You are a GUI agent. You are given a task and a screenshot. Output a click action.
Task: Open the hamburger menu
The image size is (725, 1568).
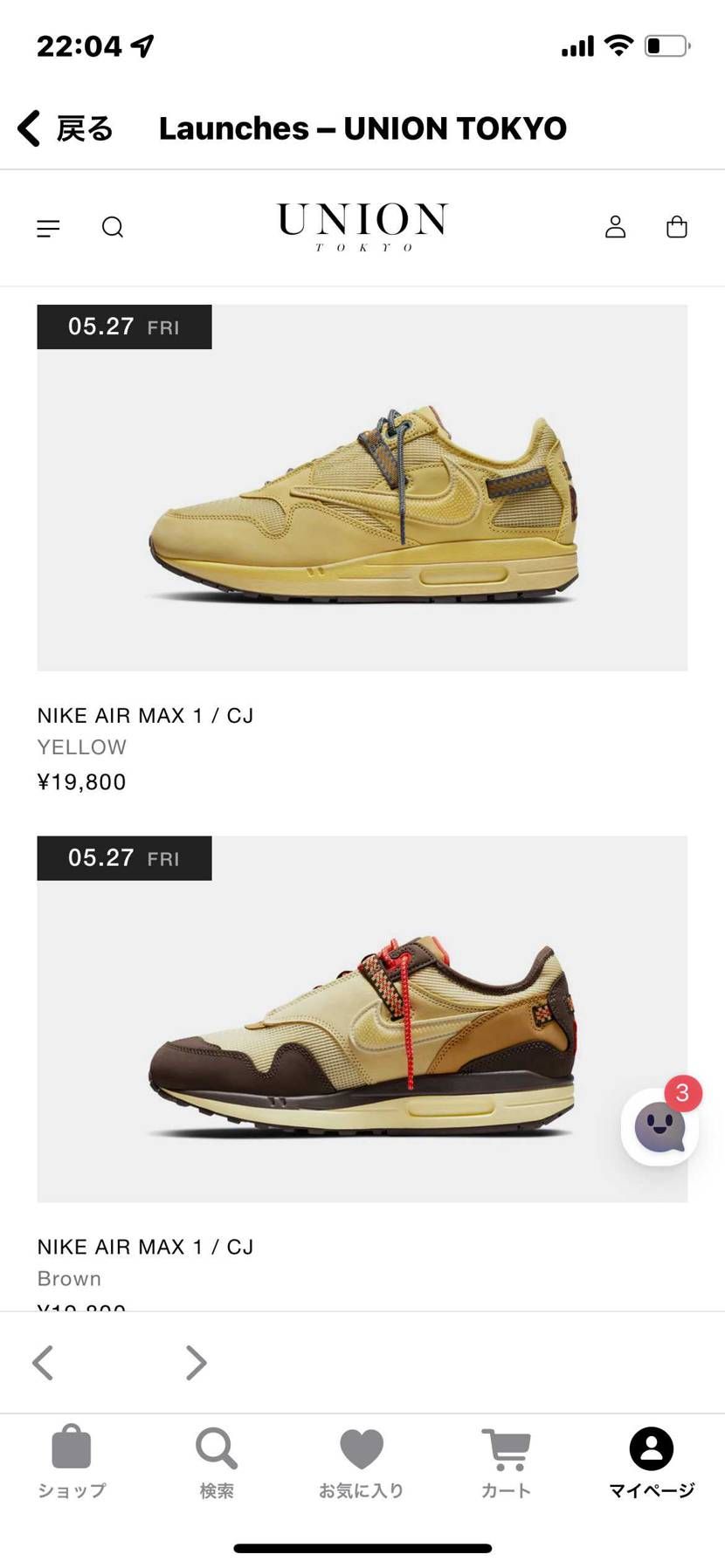pos(48,229)
